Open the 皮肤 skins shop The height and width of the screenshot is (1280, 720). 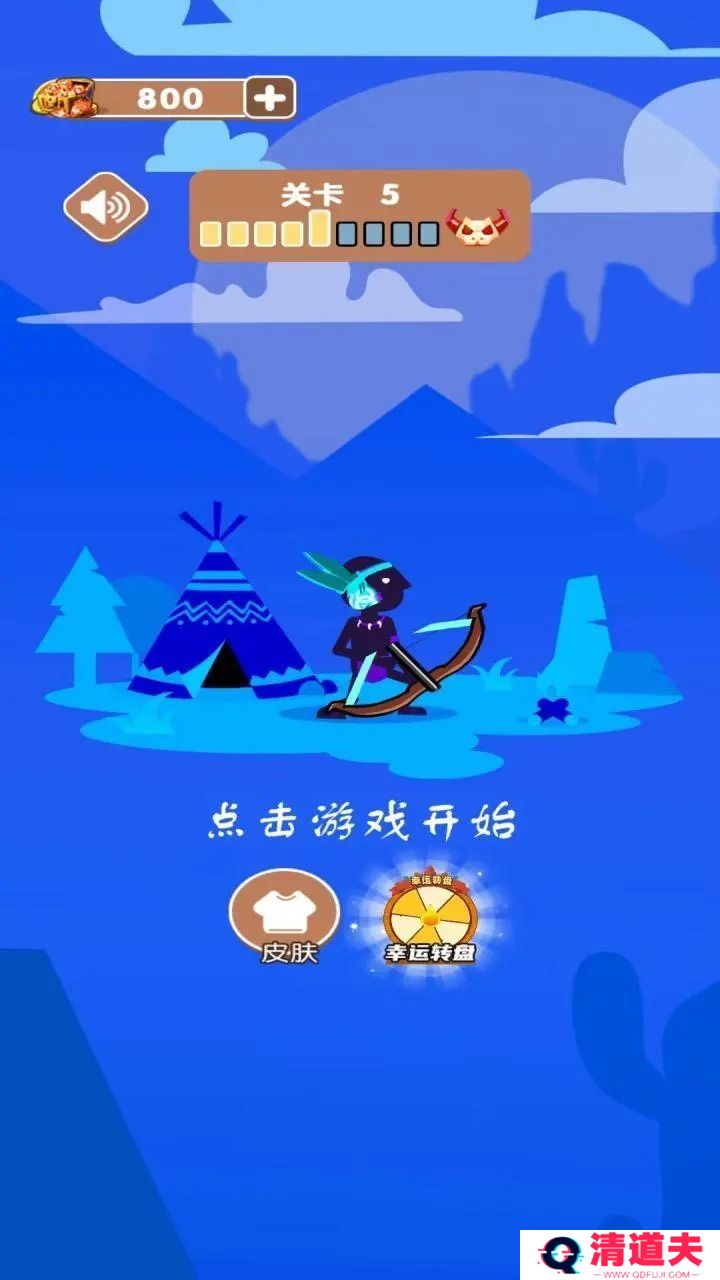pos(286,915)
